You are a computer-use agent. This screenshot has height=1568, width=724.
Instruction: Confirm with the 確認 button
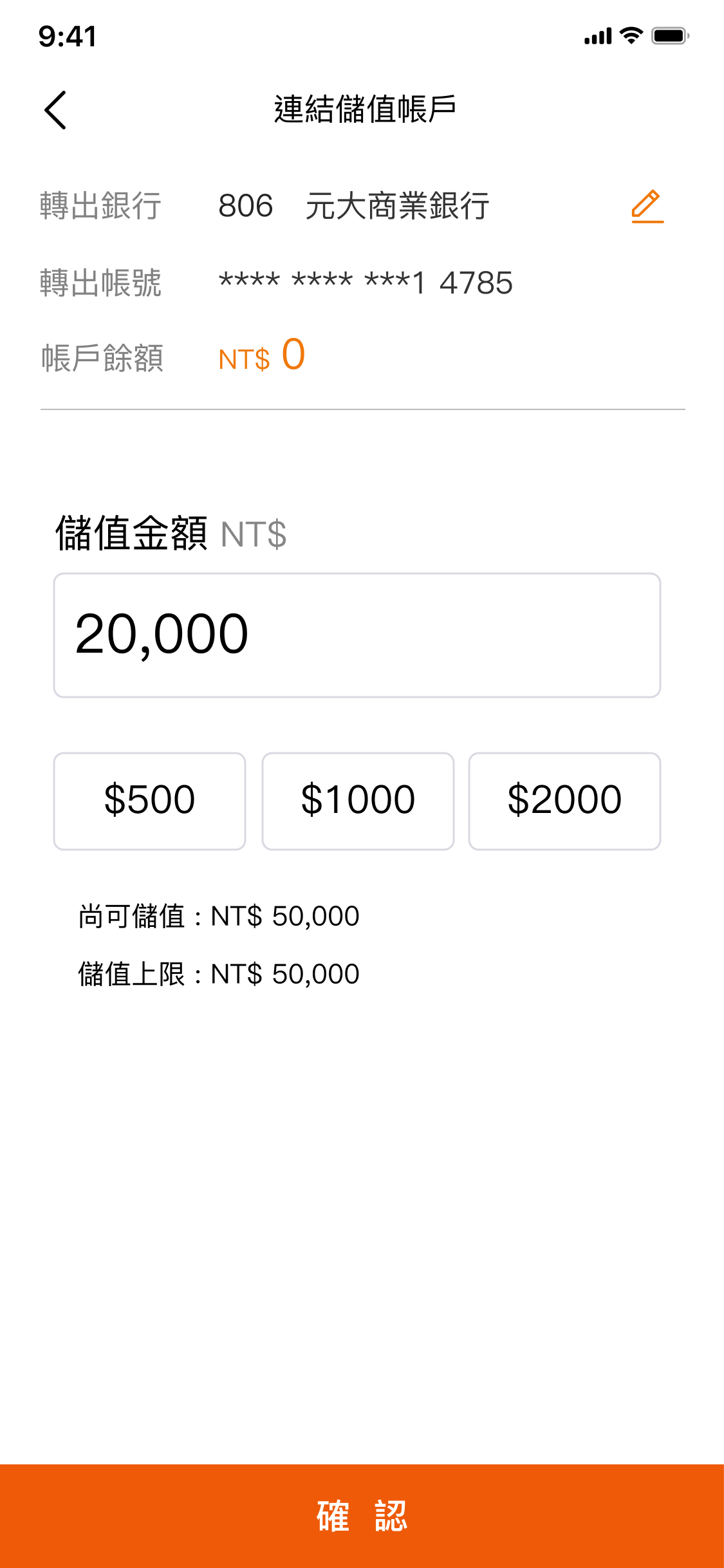point(362,1515)
